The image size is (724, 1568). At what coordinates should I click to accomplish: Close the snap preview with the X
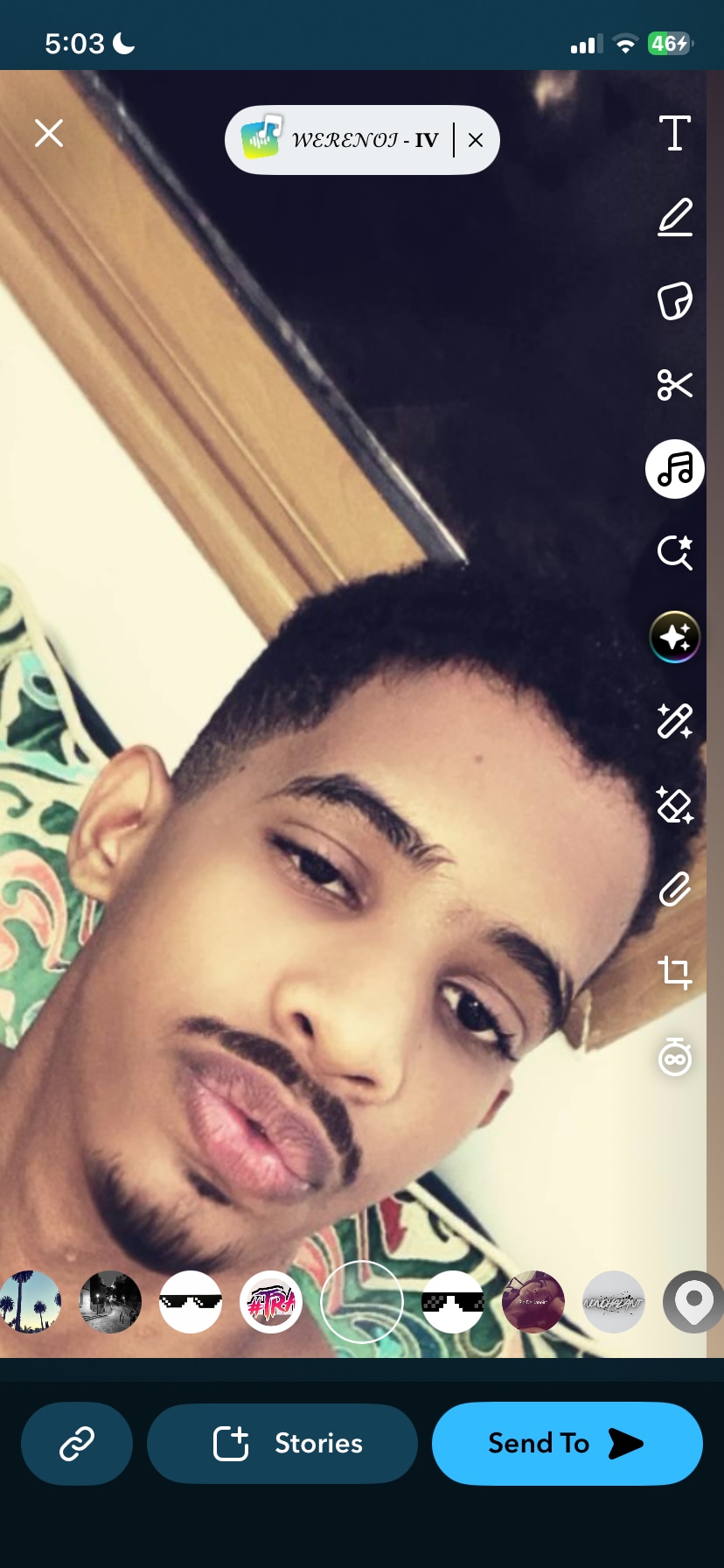(49, 133)
